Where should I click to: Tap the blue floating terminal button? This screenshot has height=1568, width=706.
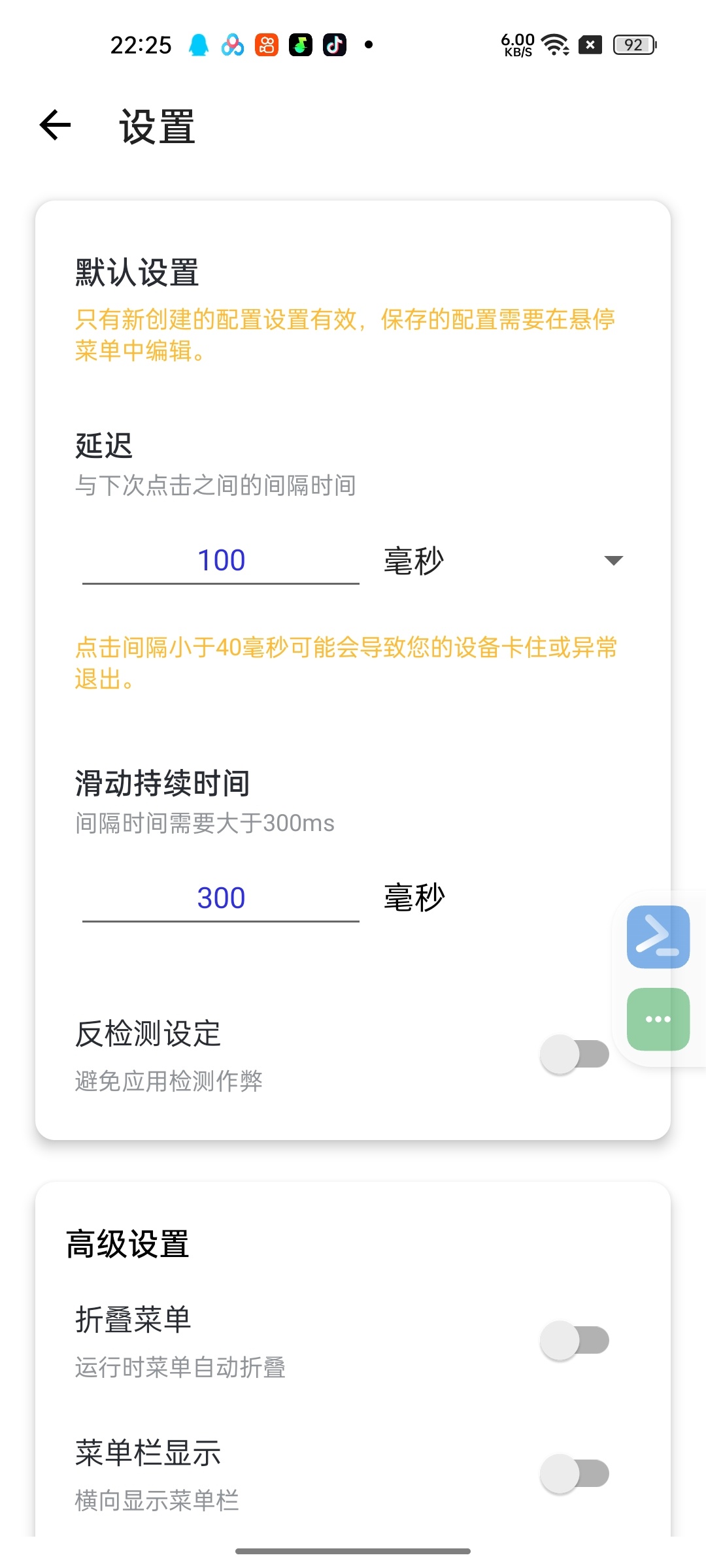tap(658, 937)
